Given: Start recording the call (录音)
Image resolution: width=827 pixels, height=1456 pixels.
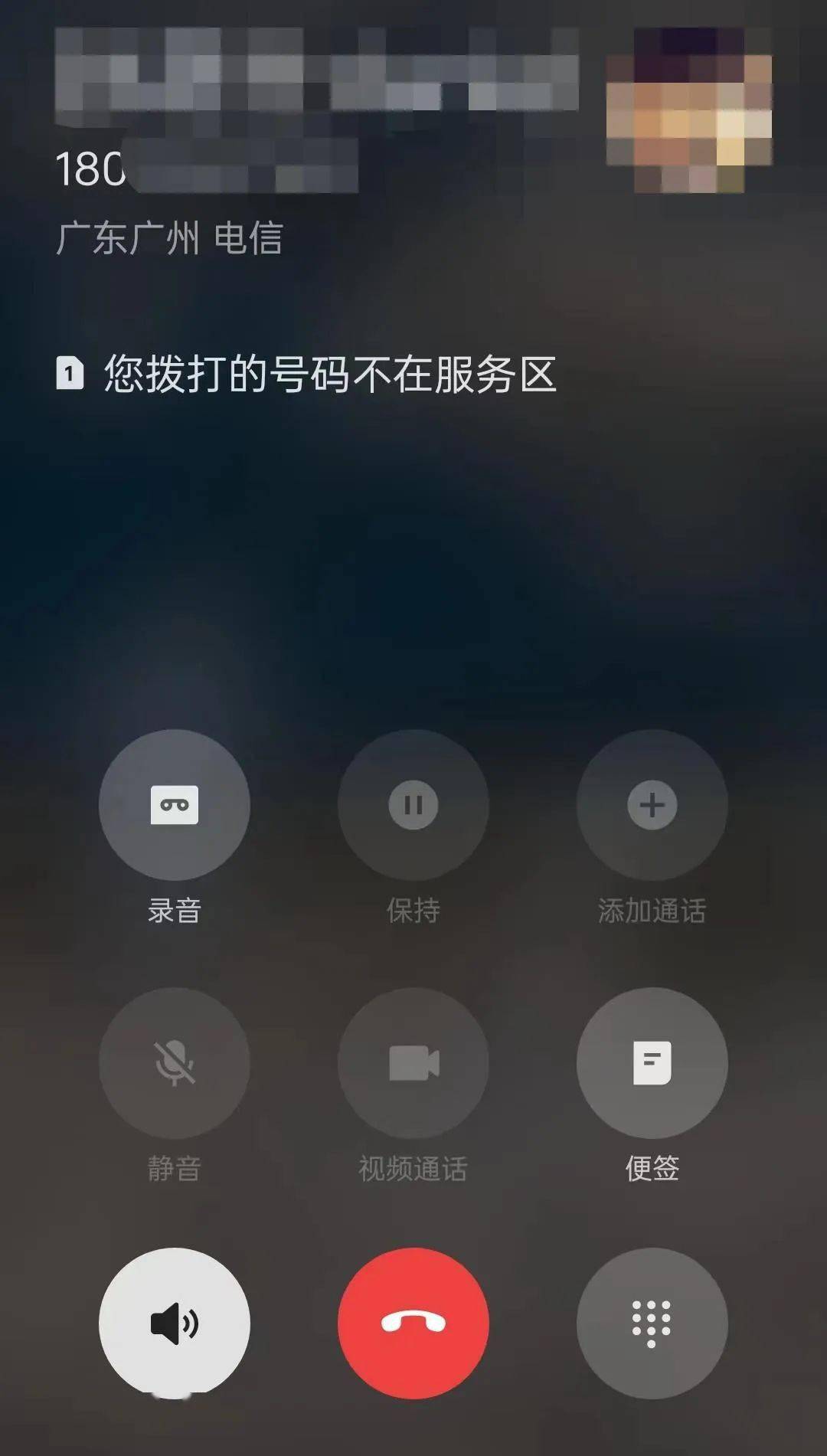Looking at the screenshot, I should (175, 805).
